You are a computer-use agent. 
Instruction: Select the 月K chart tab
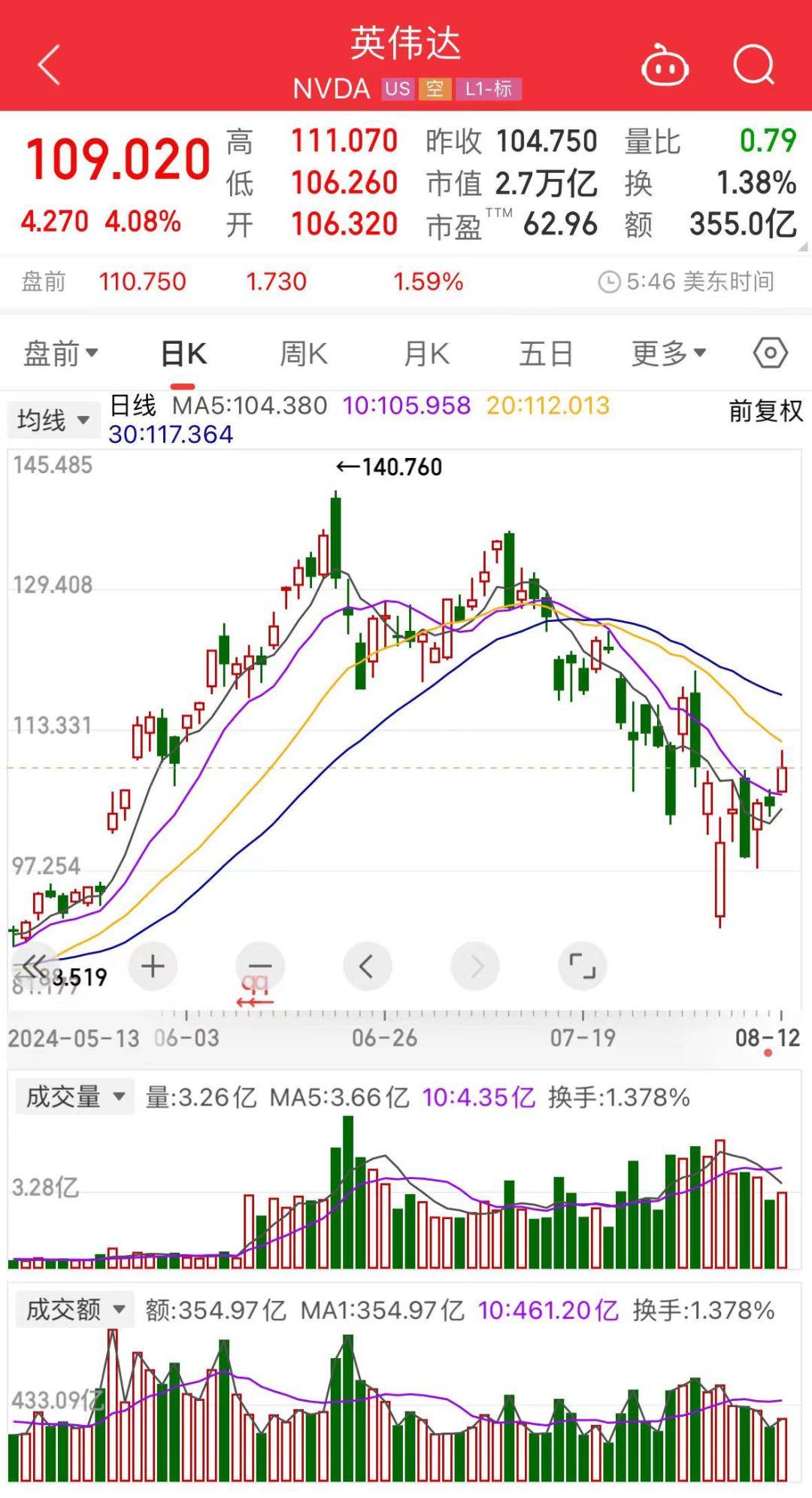[x=426, y=353]
